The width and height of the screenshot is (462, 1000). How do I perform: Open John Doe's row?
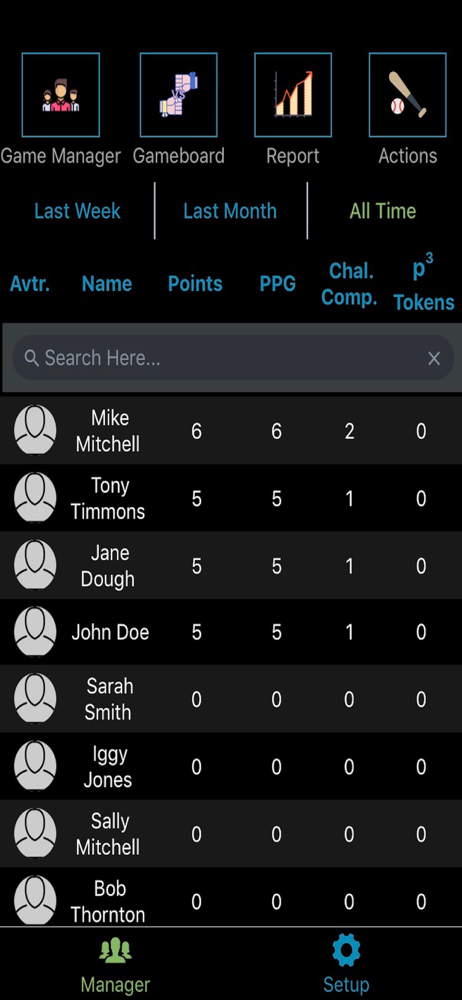point(231,632)
